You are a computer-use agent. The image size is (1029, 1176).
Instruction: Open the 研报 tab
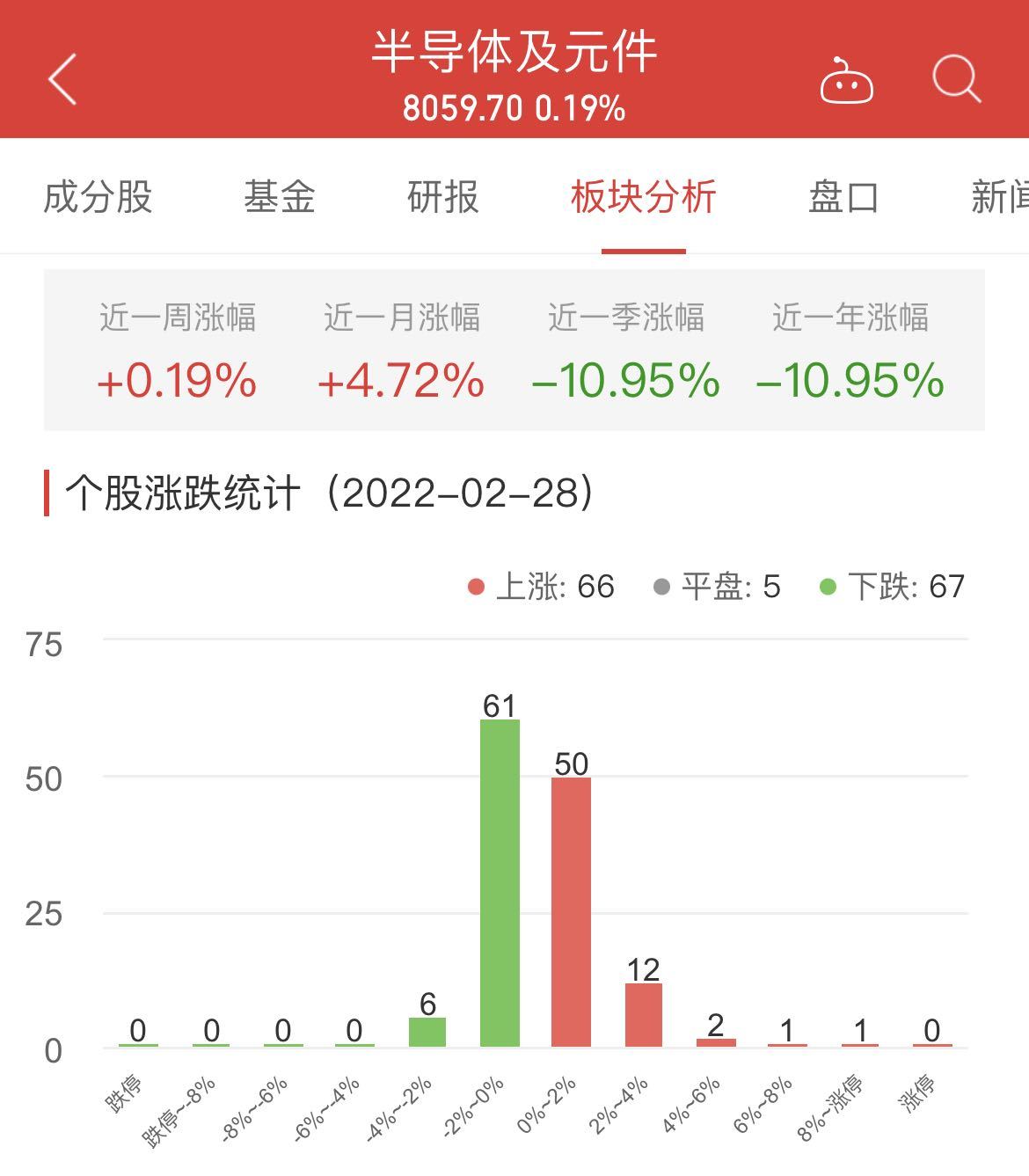coord(443,197)
